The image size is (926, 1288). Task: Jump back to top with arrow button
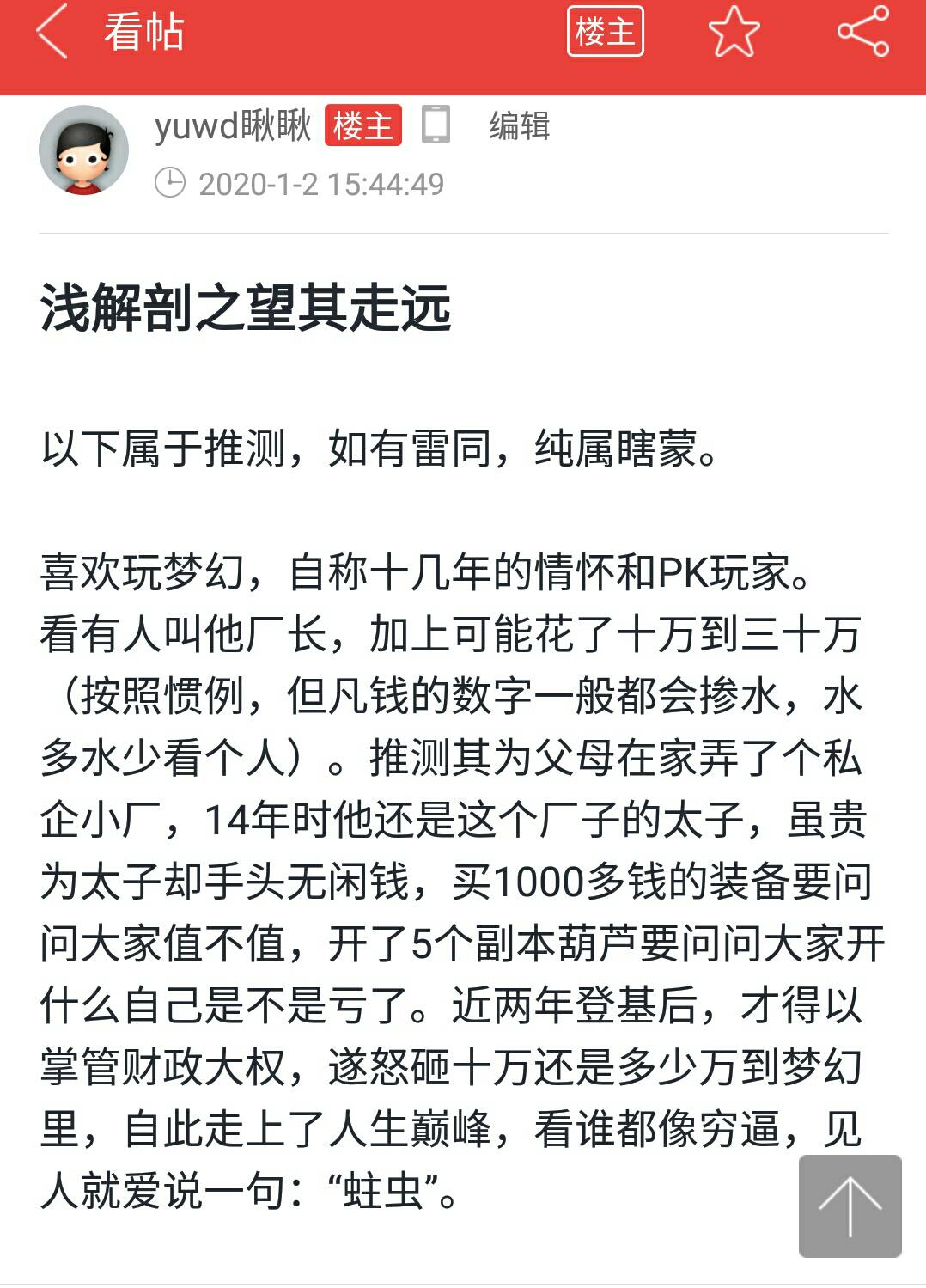(x=850, y=1206)
